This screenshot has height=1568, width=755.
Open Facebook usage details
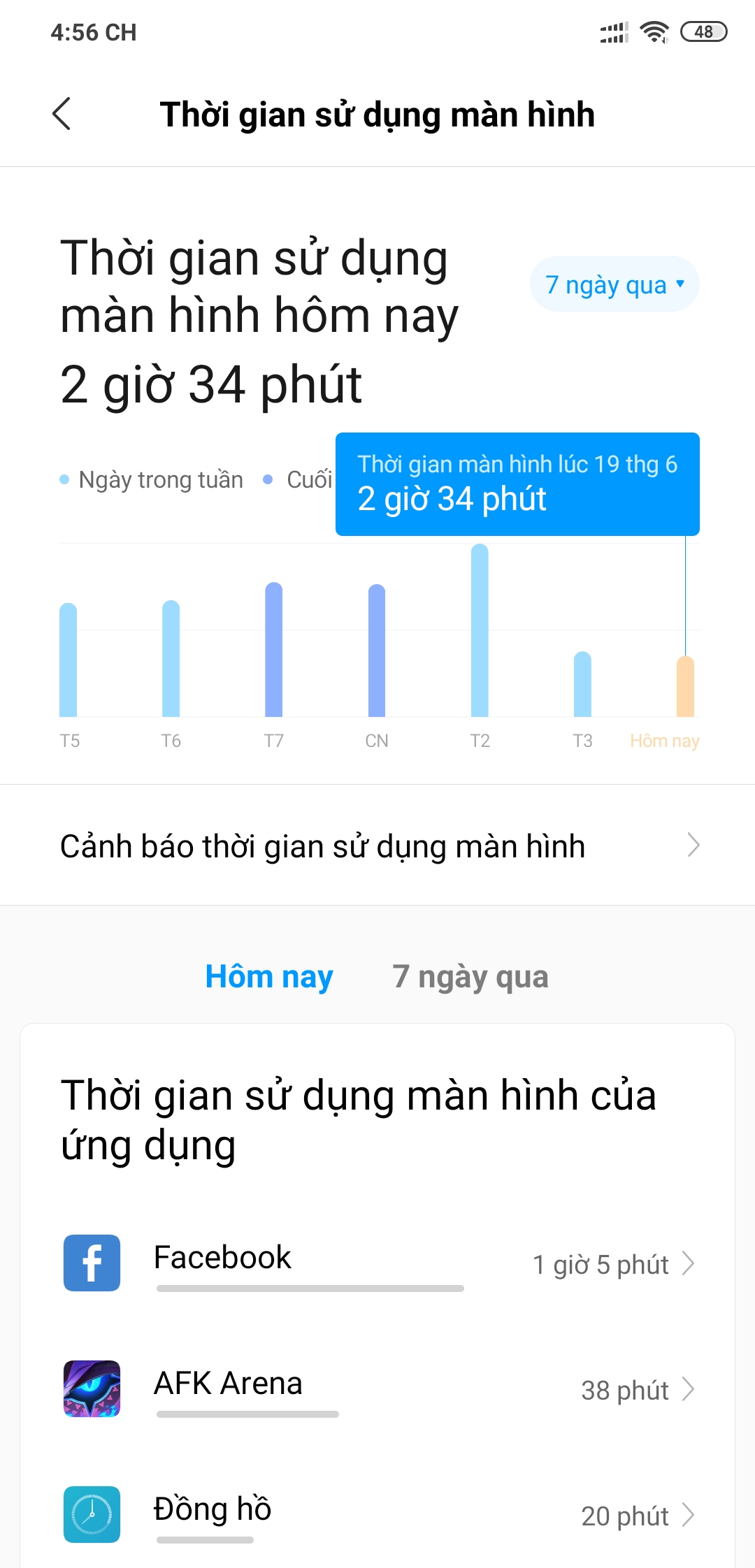(x=377, y=1263)
